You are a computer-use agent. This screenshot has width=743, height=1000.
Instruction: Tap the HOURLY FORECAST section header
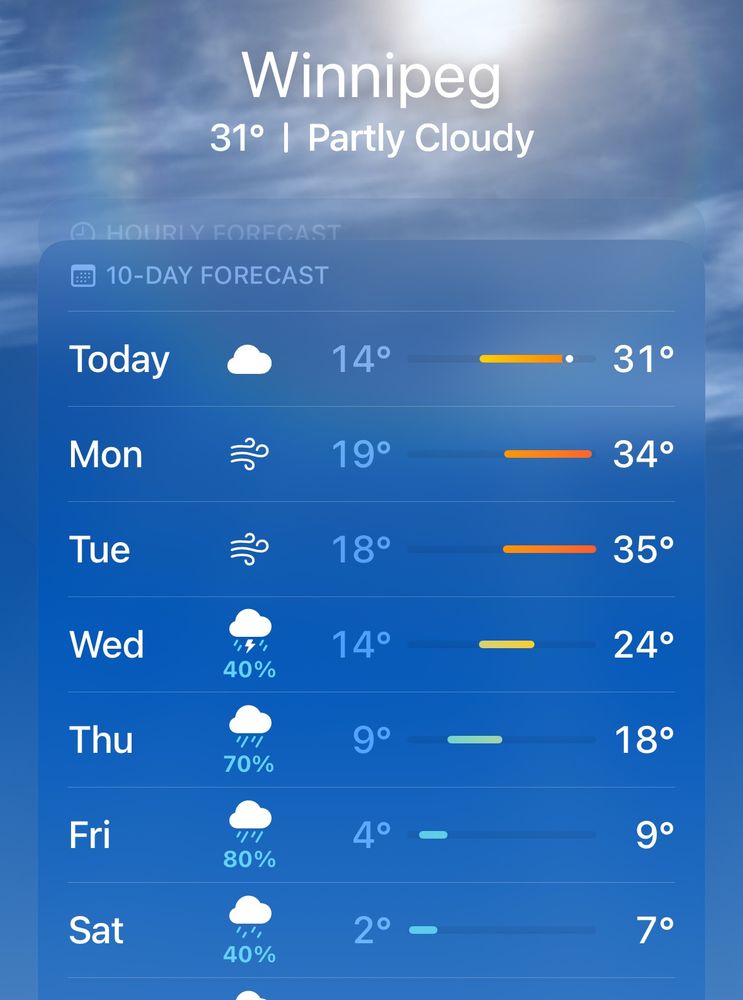223,234
